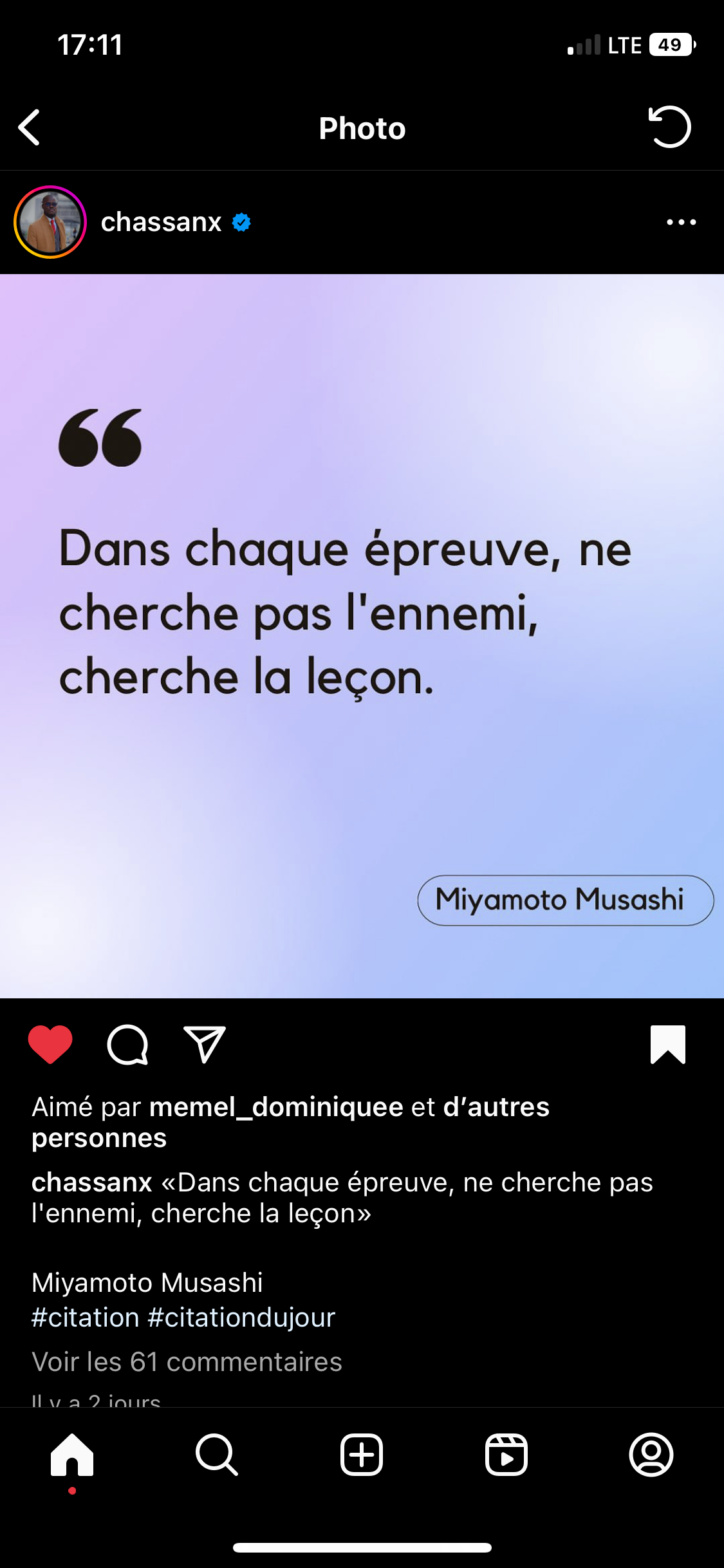Create a new post with the plus tab
Image resolution: width=724 pixels, height=1568 pixels.
pos(362,1455)
